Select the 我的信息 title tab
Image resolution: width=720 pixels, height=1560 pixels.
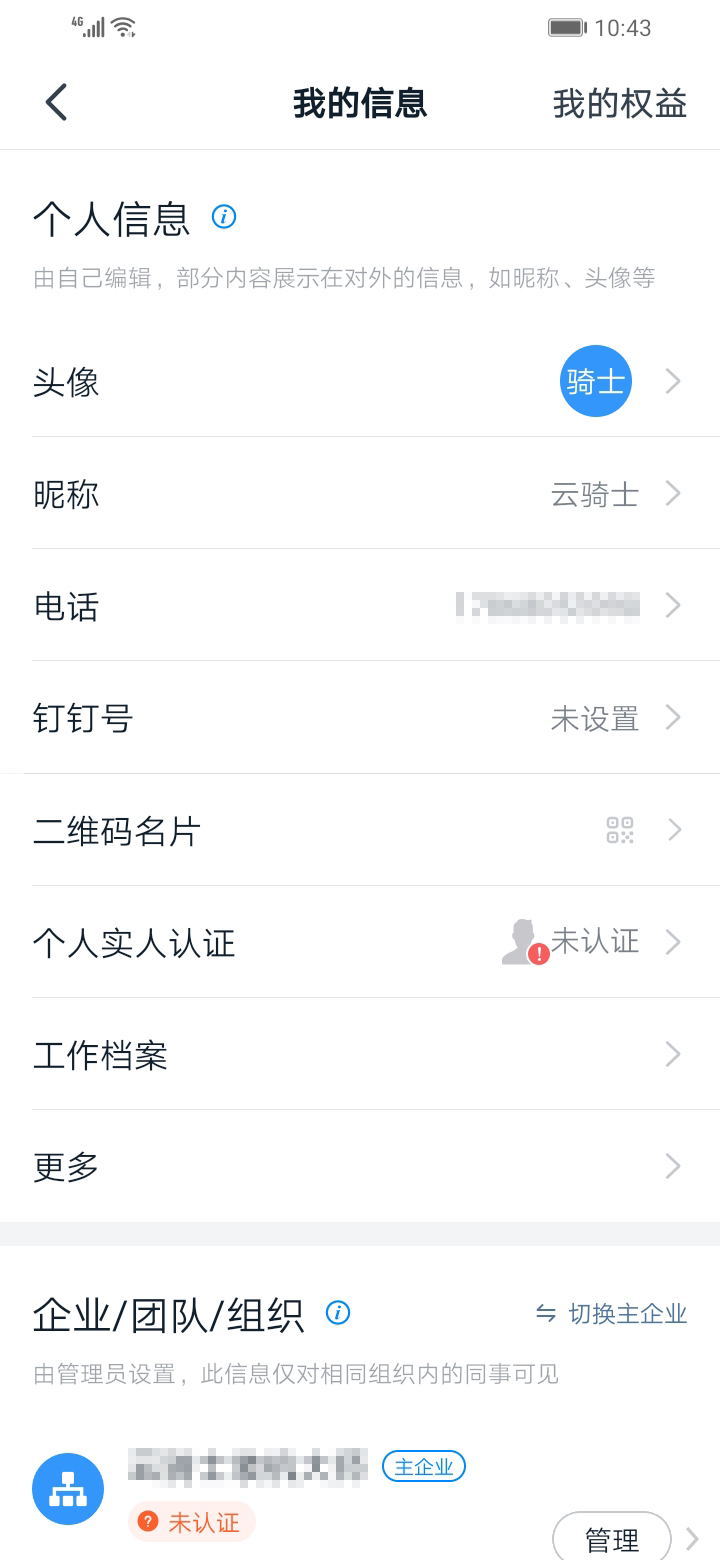[360, 103]
